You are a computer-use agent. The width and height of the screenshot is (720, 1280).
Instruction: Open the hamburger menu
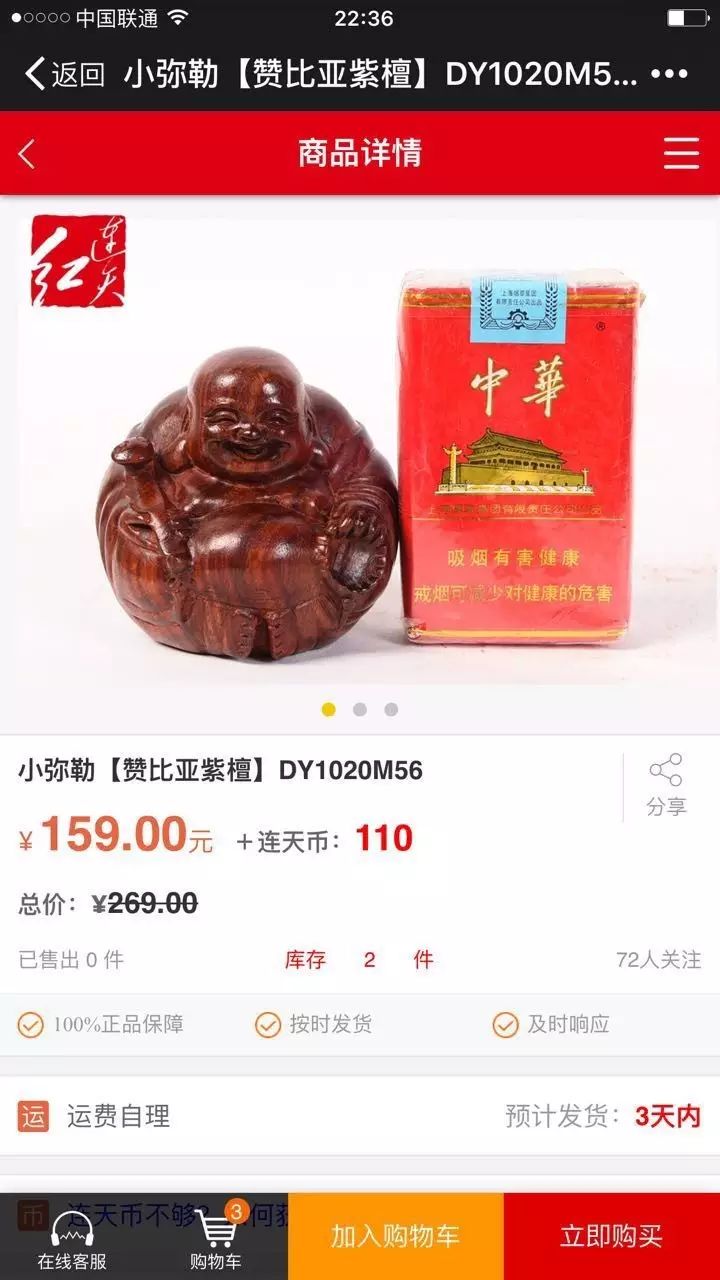click(x=681, y=154)
